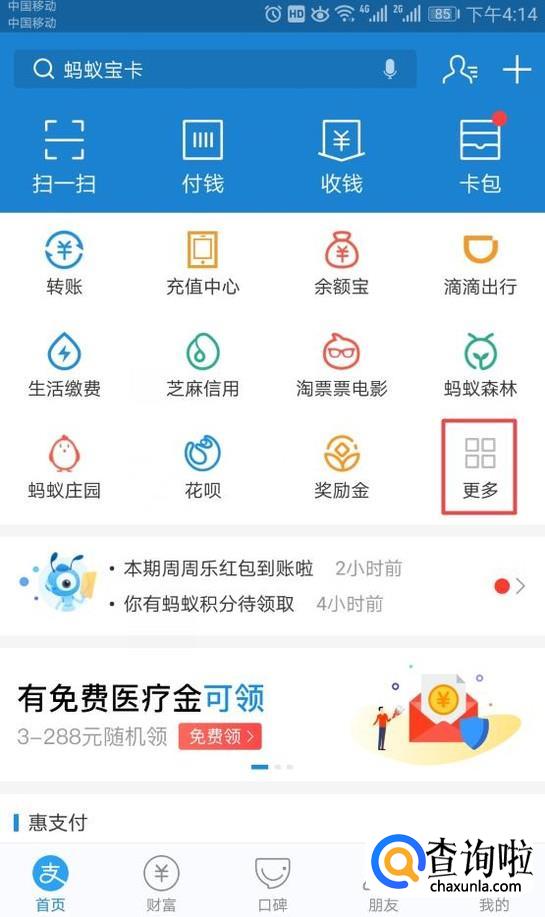
Task: Open 卡包 card wallet
Action: [480, 157]
